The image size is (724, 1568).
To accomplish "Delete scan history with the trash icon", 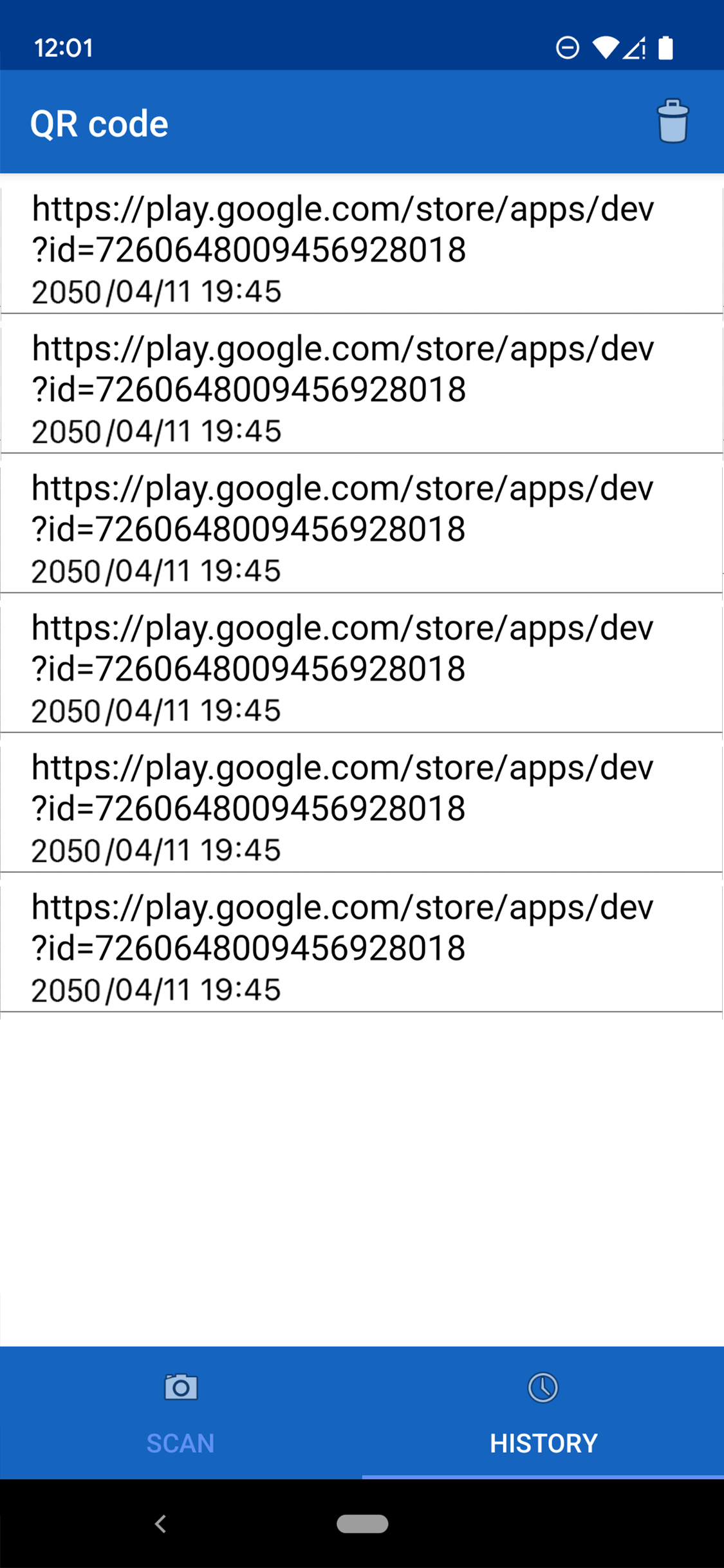I will tap(673, 122).
